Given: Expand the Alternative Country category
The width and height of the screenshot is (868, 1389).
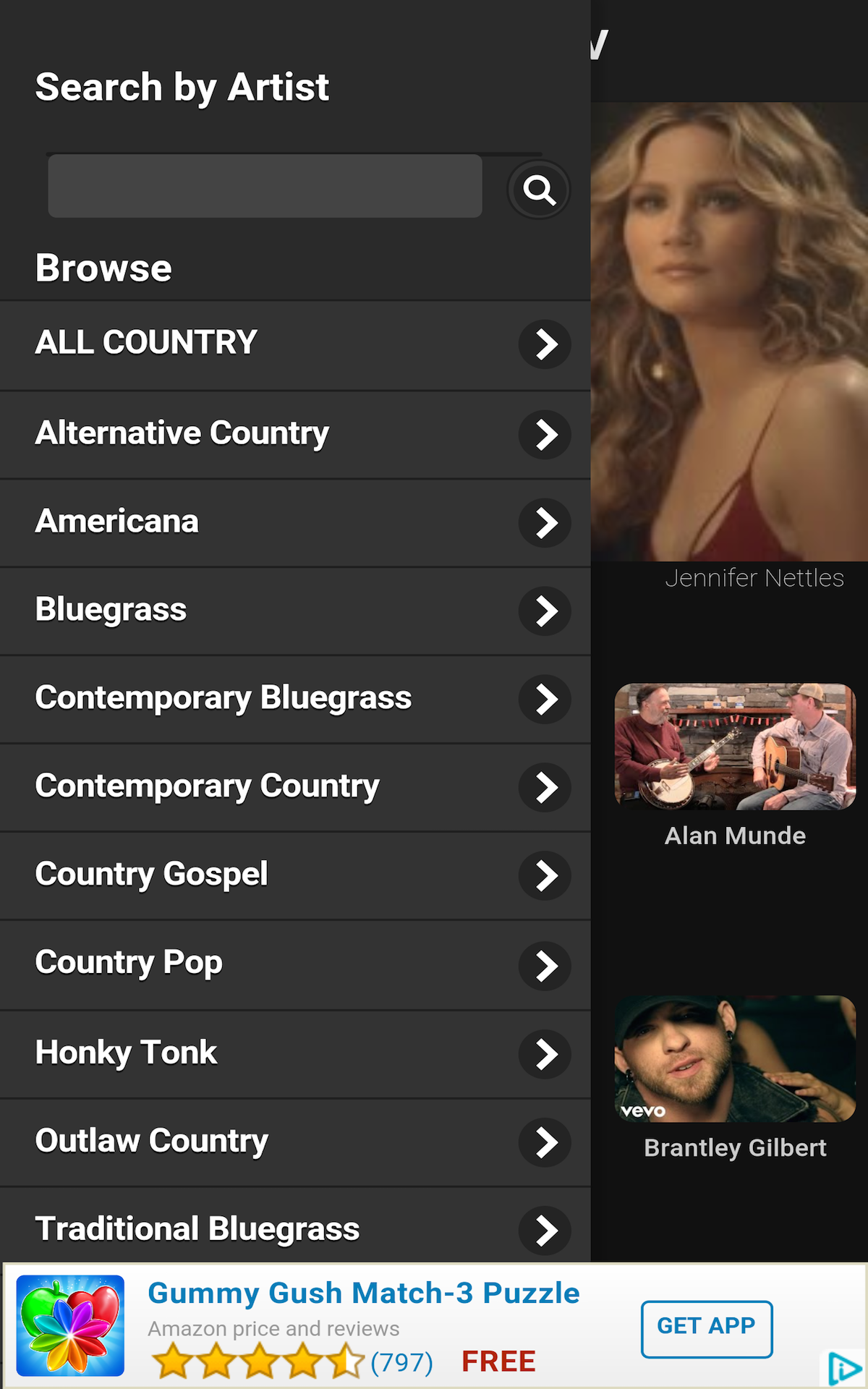Looking at the screenshot, I should click(545, 434).
